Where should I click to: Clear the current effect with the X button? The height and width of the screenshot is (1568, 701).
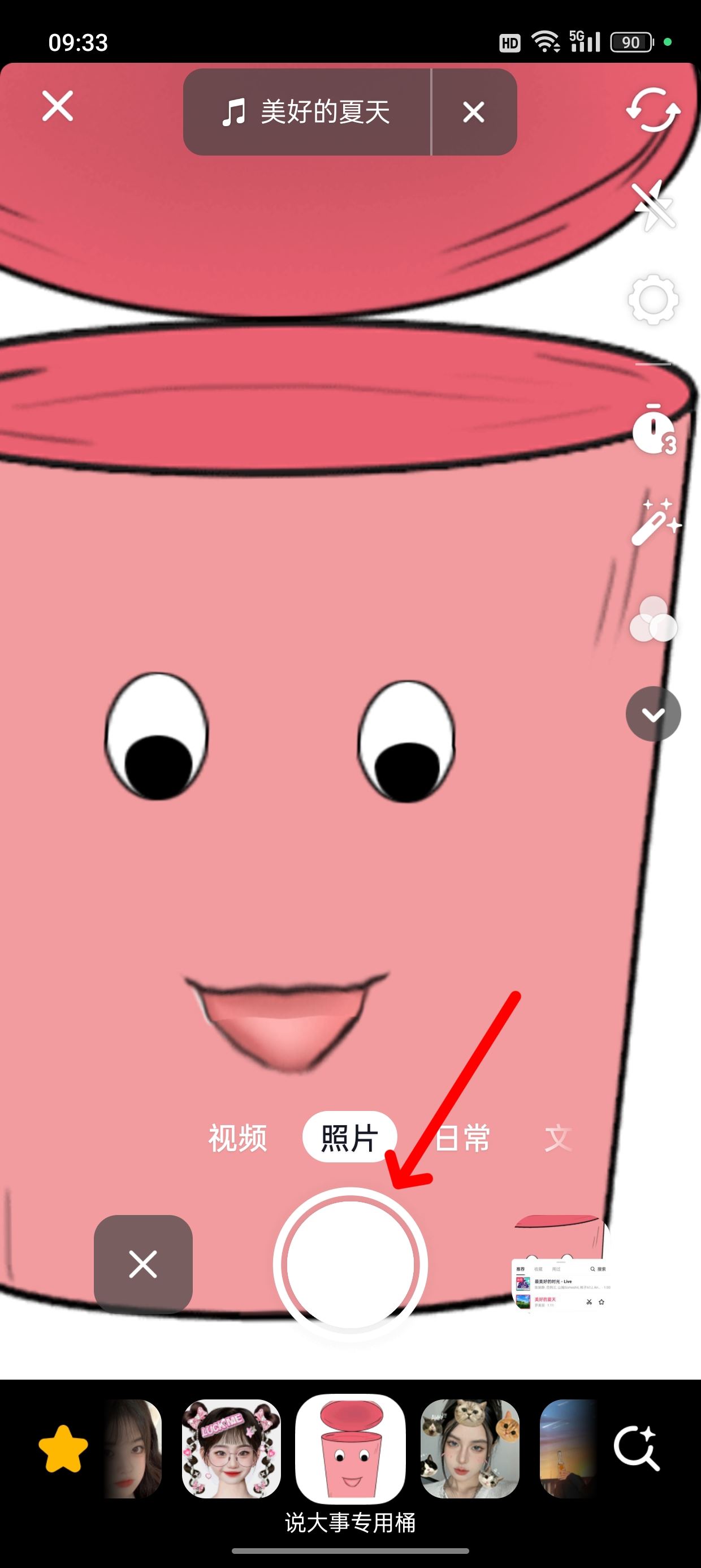pyautogui.click(x=143, y=1264)
